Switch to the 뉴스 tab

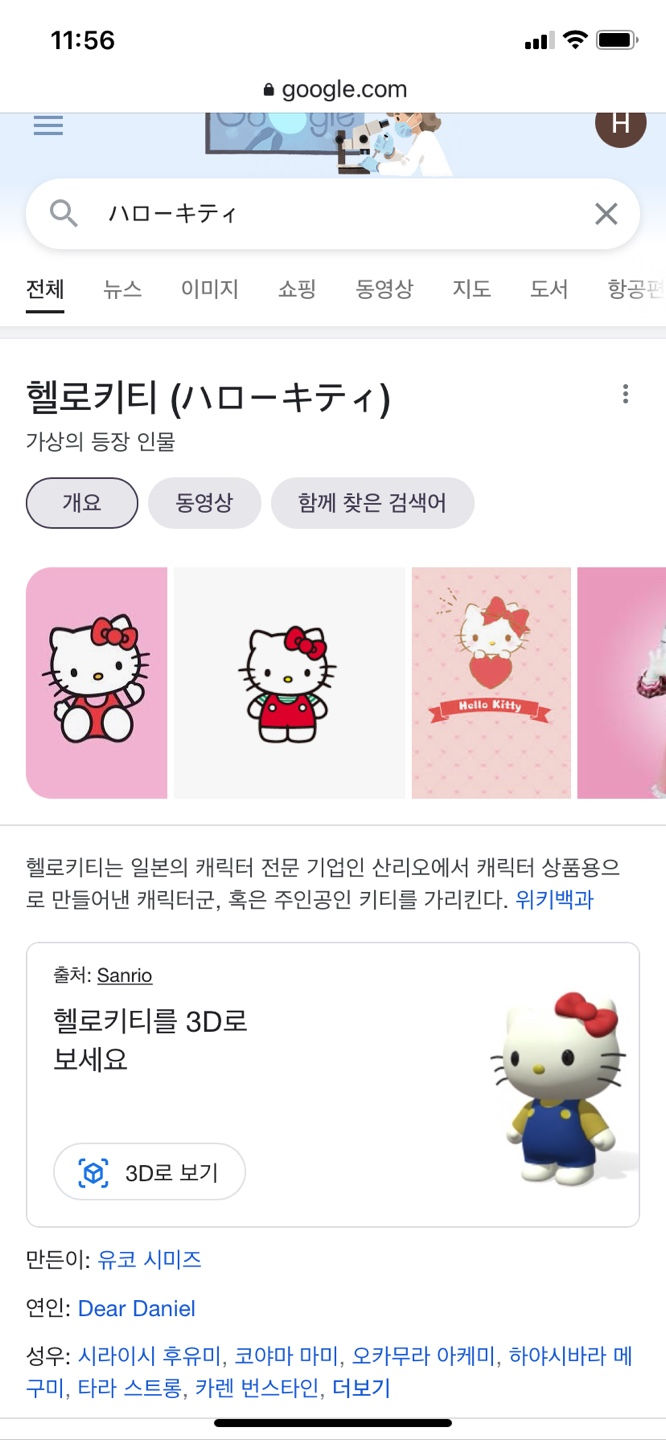122,290
